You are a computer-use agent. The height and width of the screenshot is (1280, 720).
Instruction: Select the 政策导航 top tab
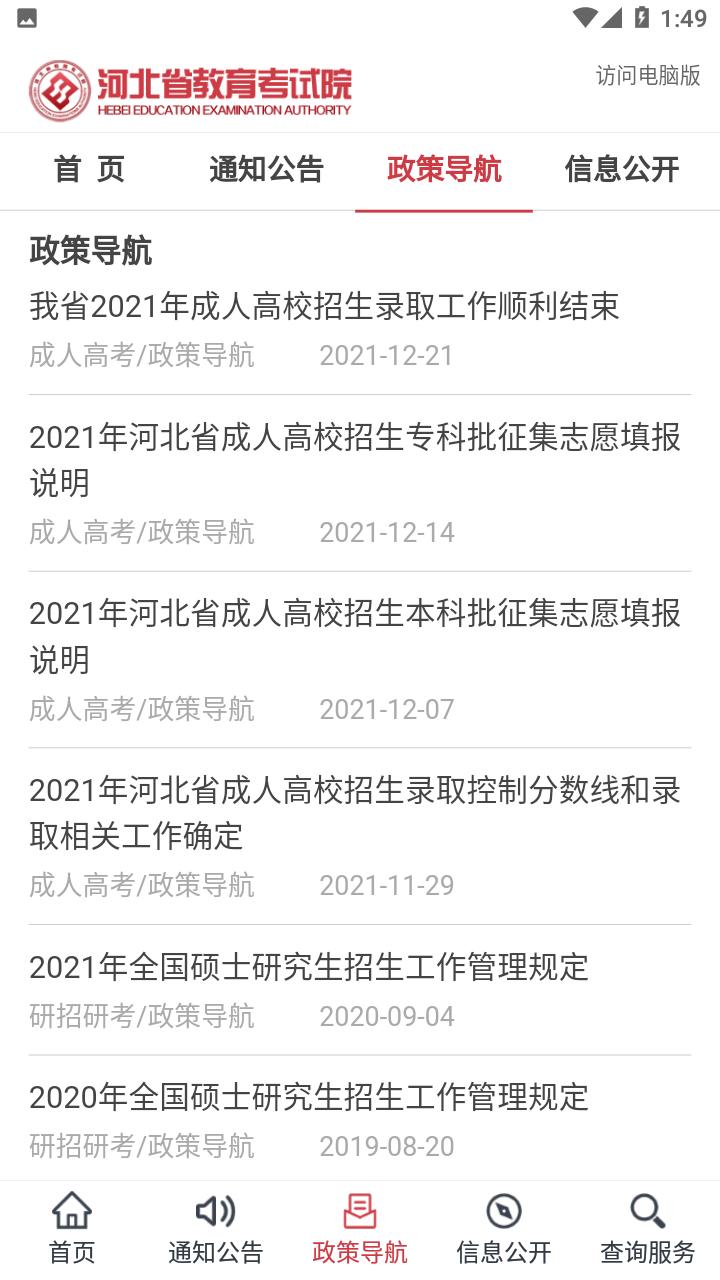point(444,170)
